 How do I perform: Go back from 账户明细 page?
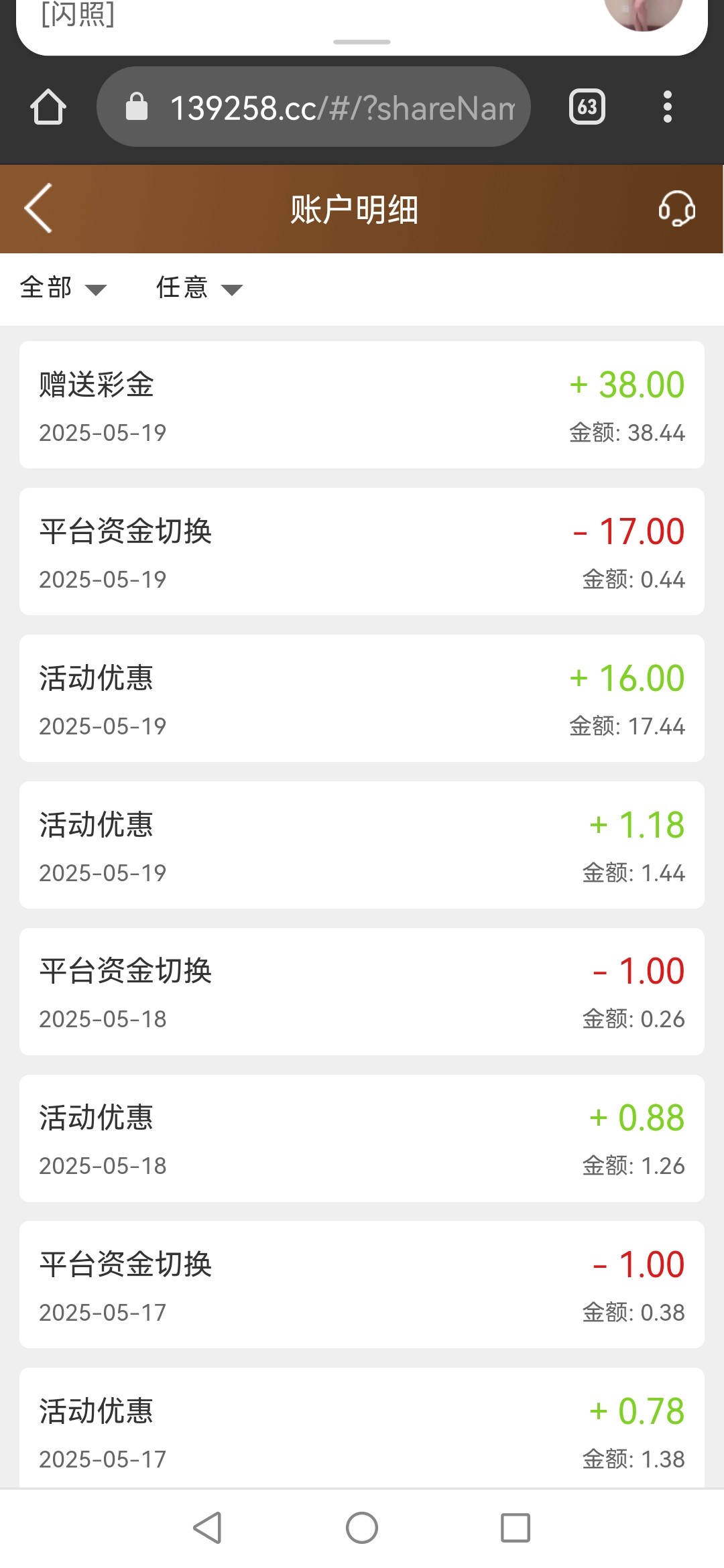(x=39, y=208)
